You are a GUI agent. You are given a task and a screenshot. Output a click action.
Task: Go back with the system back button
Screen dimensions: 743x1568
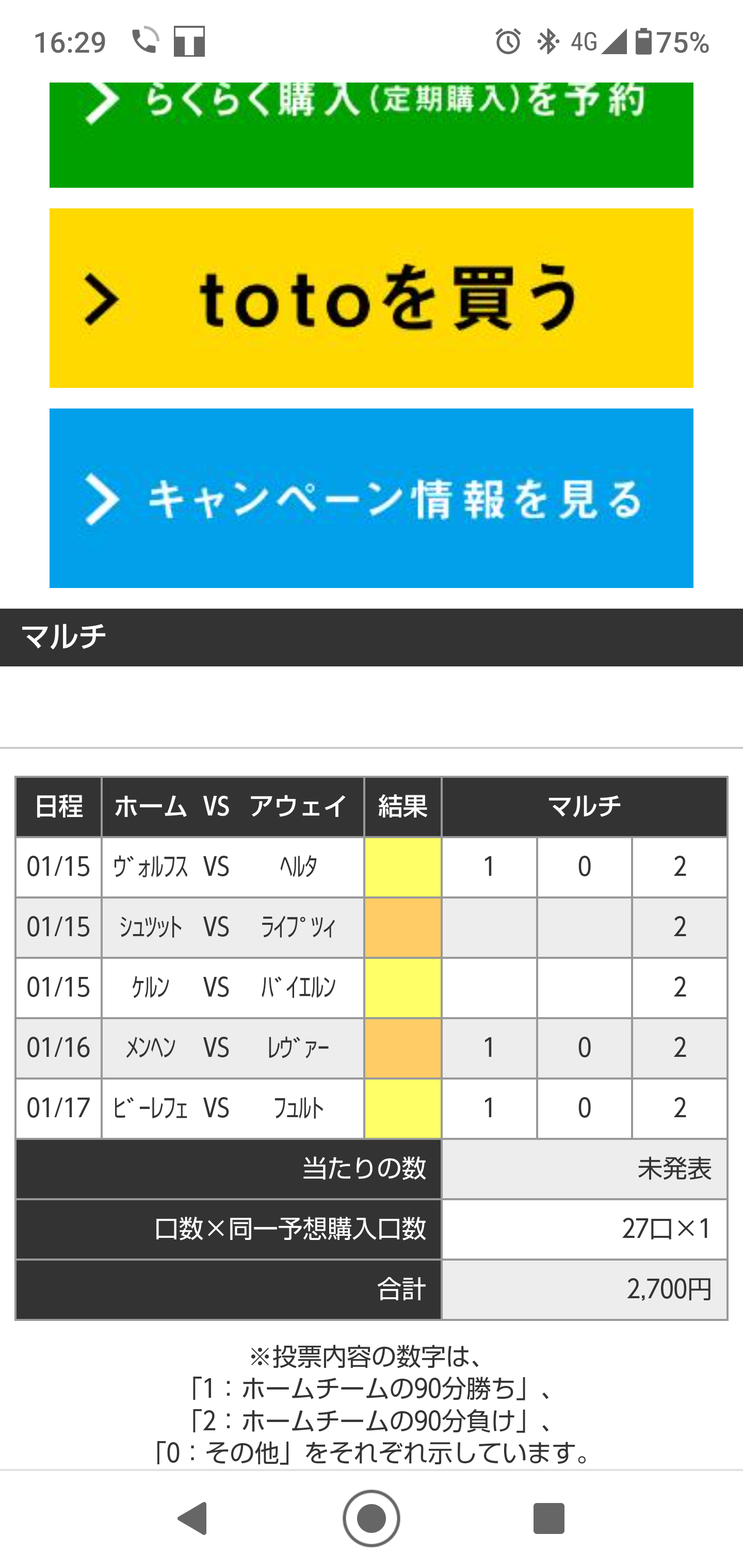[193, 1518]
